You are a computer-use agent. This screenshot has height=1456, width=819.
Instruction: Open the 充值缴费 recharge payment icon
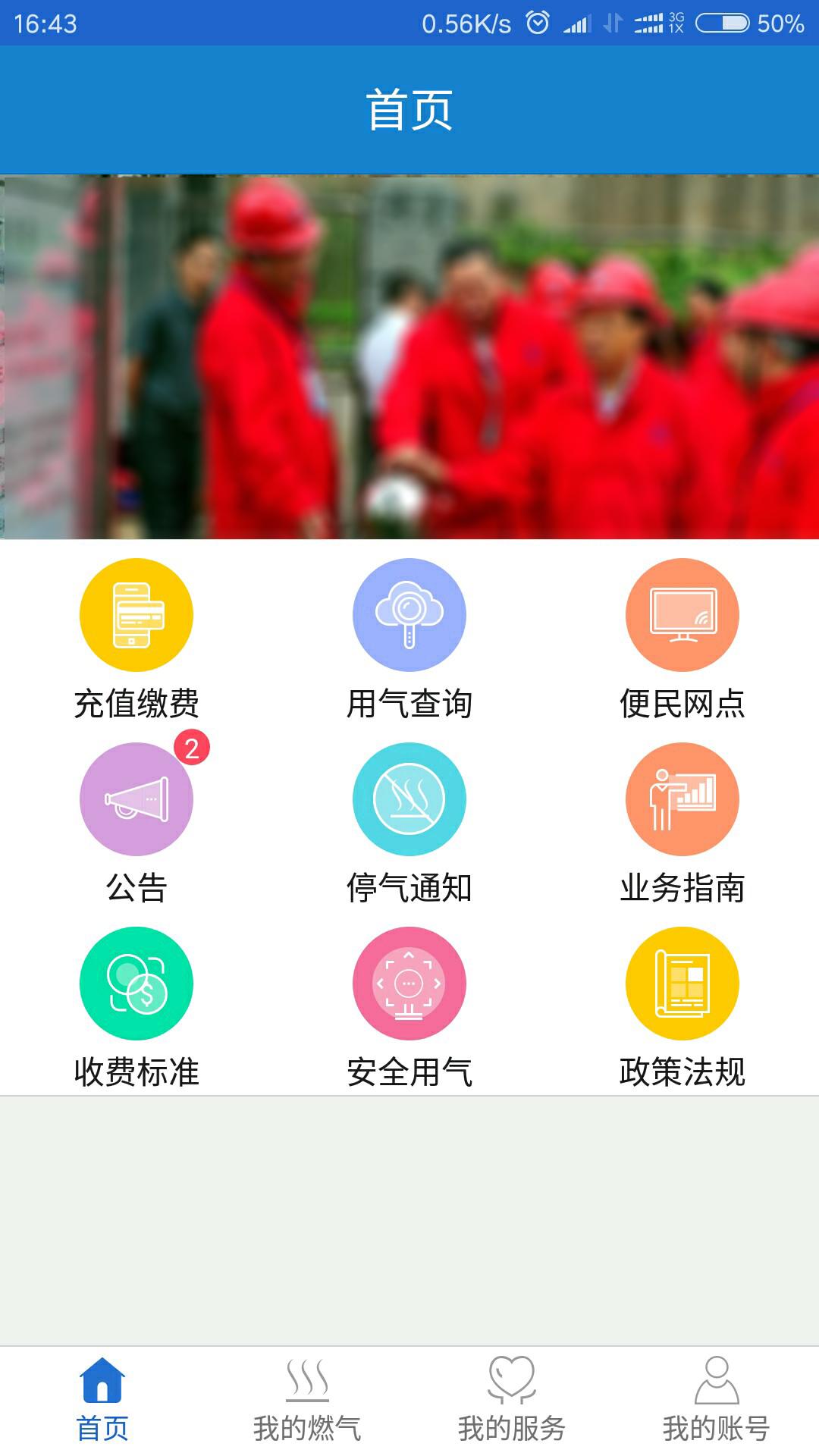click(x=135, y=616)
